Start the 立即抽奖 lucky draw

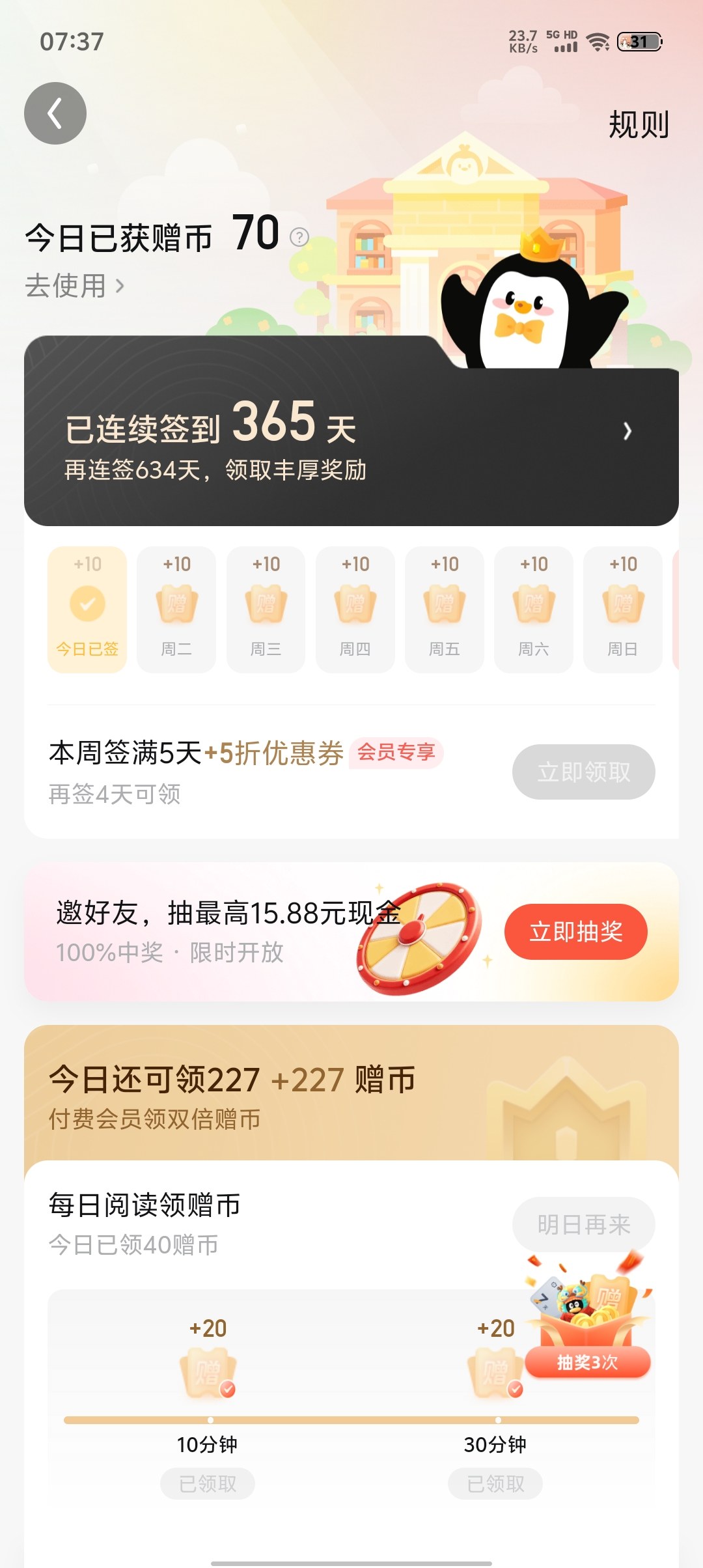[575, 931]
